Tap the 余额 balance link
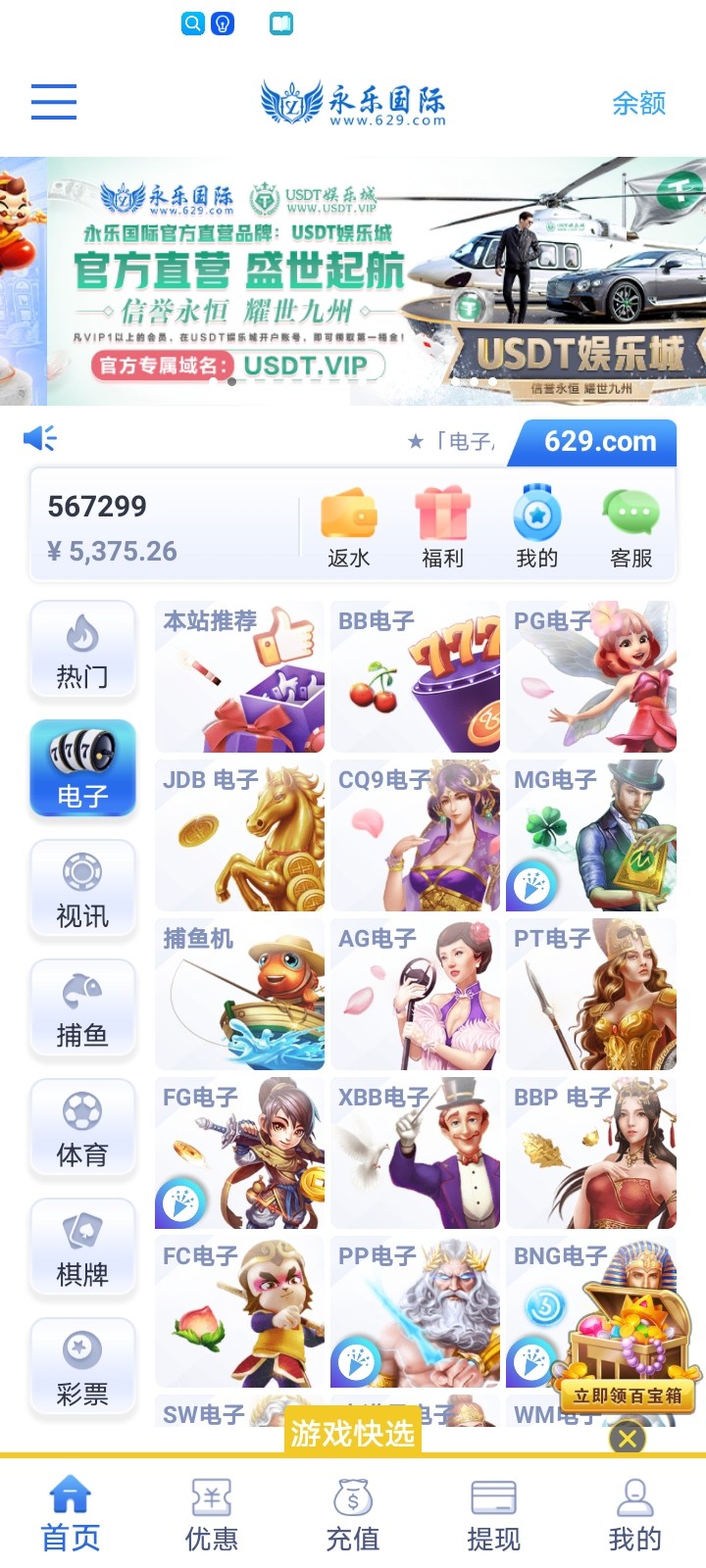Screen dimensions: 706x1568 click(x=638, y=103)
